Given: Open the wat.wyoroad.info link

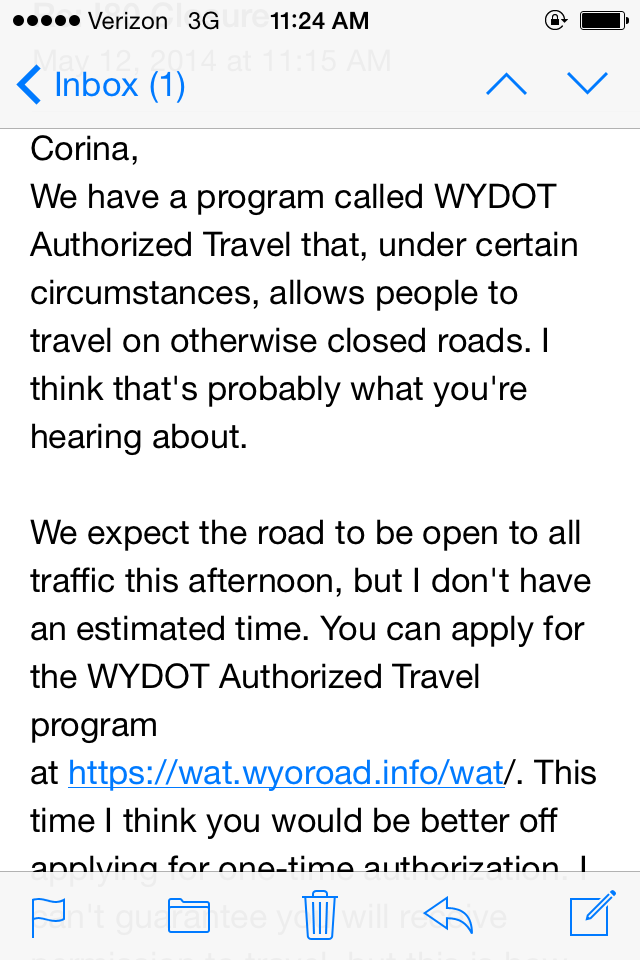Looking at the screenshot, I should (x=285, y=773).
